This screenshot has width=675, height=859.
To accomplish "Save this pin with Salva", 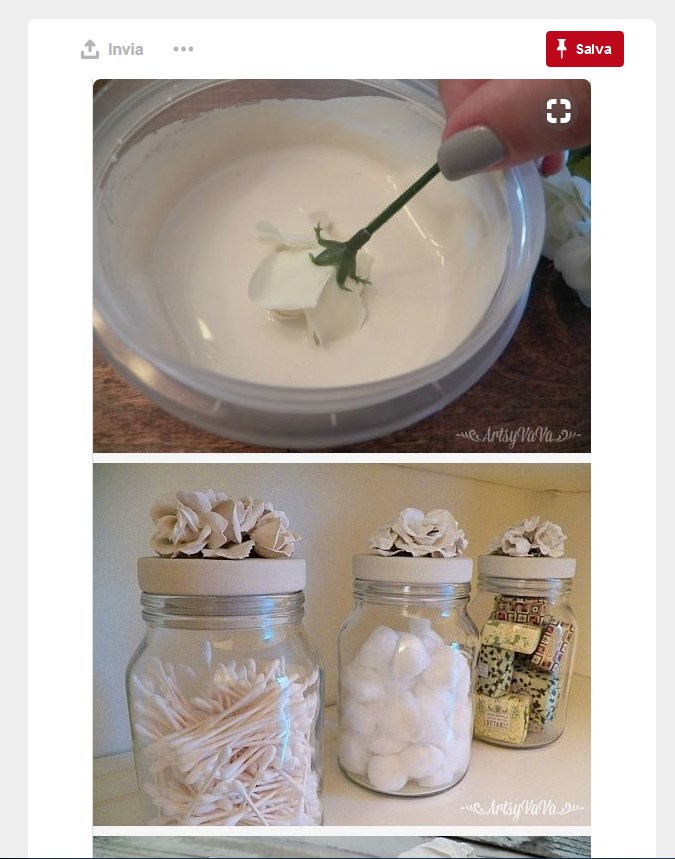I will (x=585, y=49).
